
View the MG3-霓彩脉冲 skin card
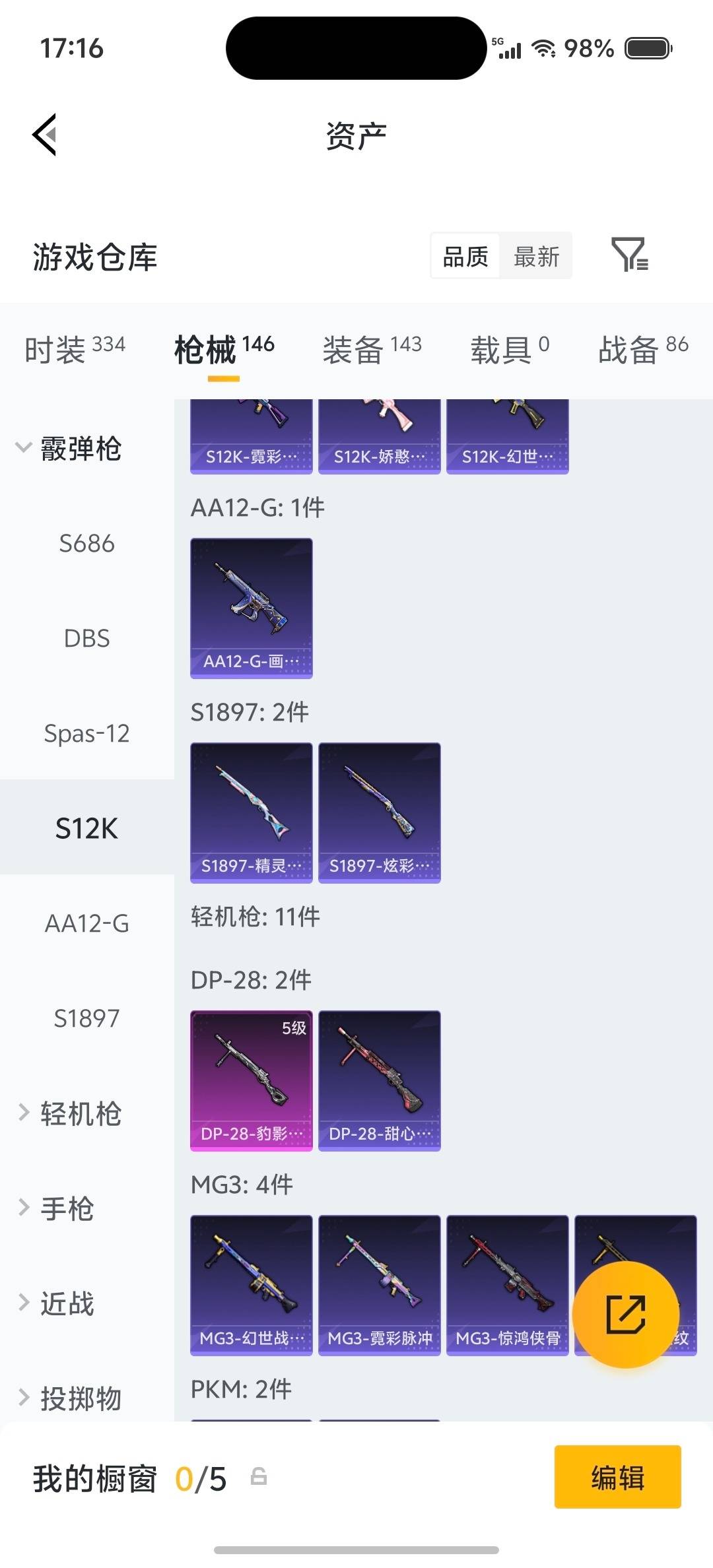tap(379, 1285)
